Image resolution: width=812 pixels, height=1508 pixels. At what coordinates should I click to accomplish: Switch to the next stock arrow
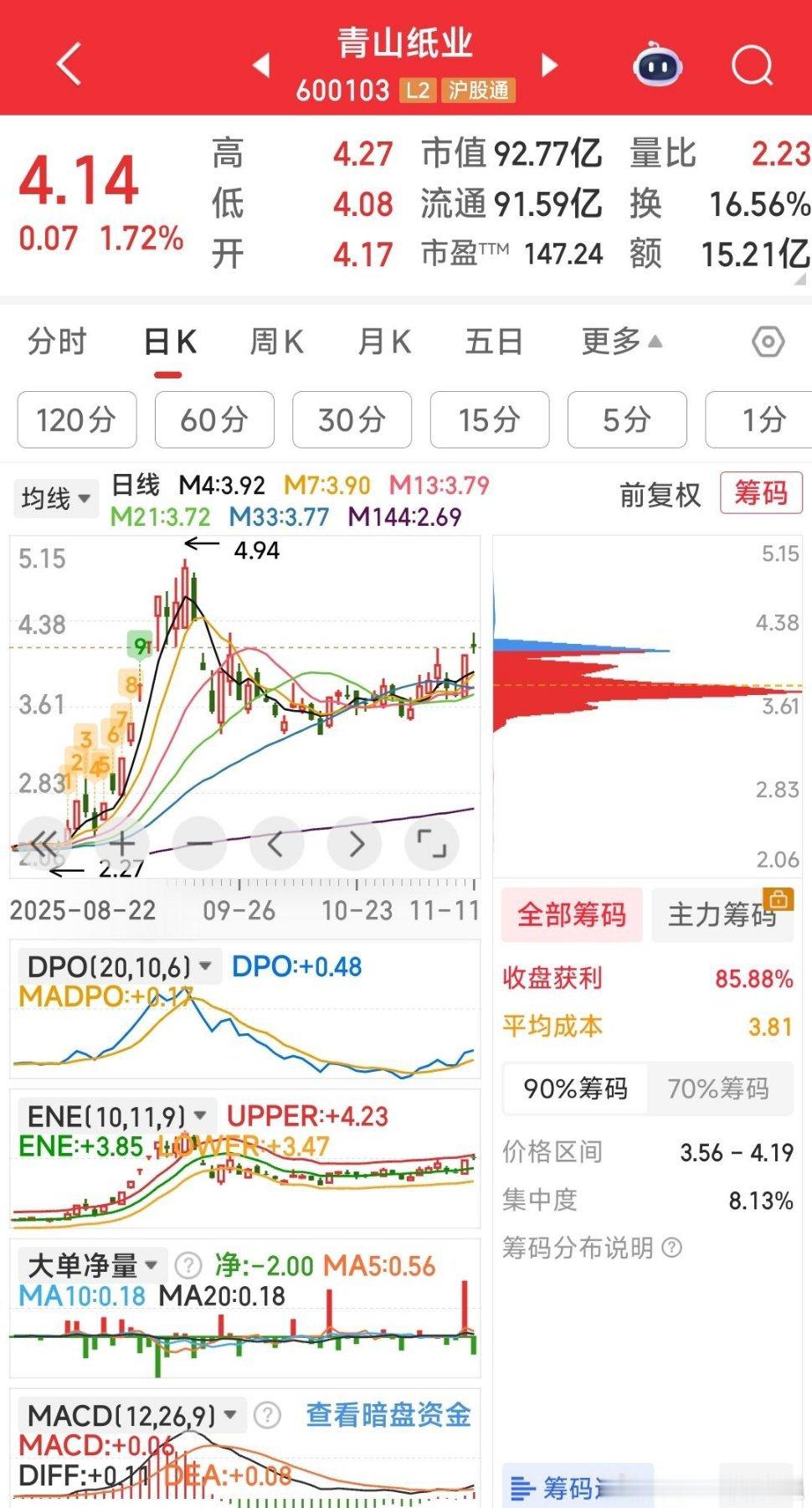(x=550, y=65)
